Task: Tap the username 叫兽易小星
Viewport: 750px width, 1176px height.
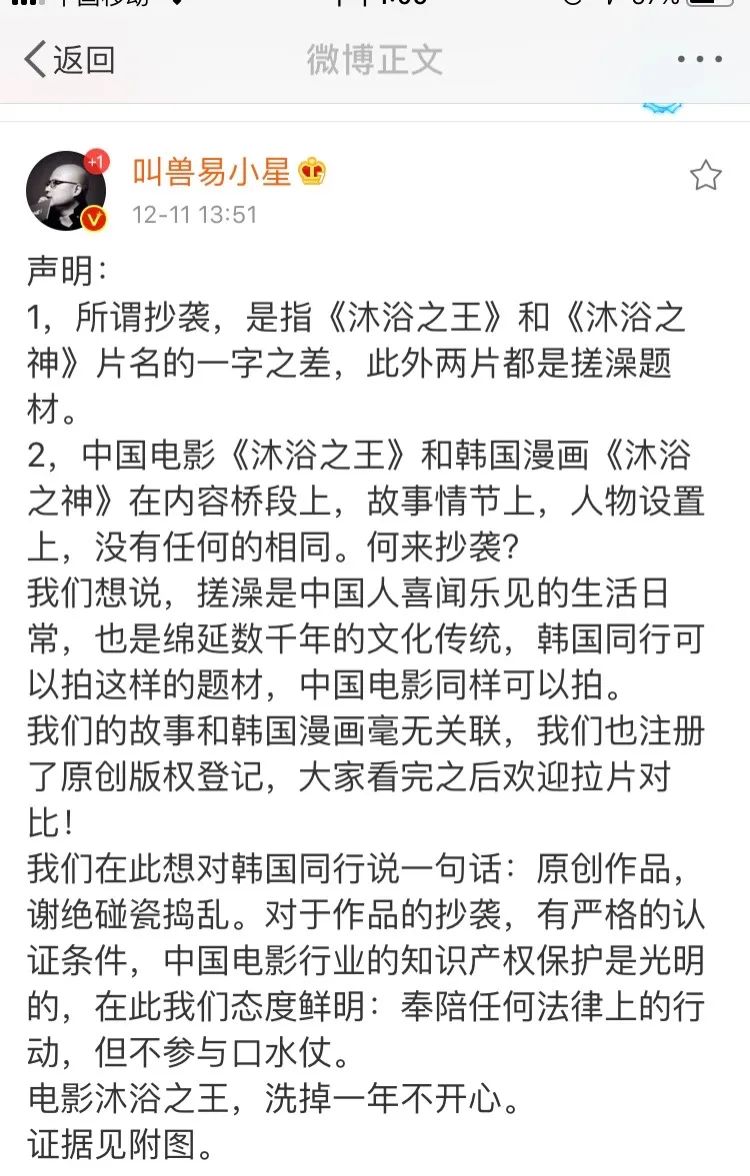Action: pyautogui.click(x=211, y=172)
